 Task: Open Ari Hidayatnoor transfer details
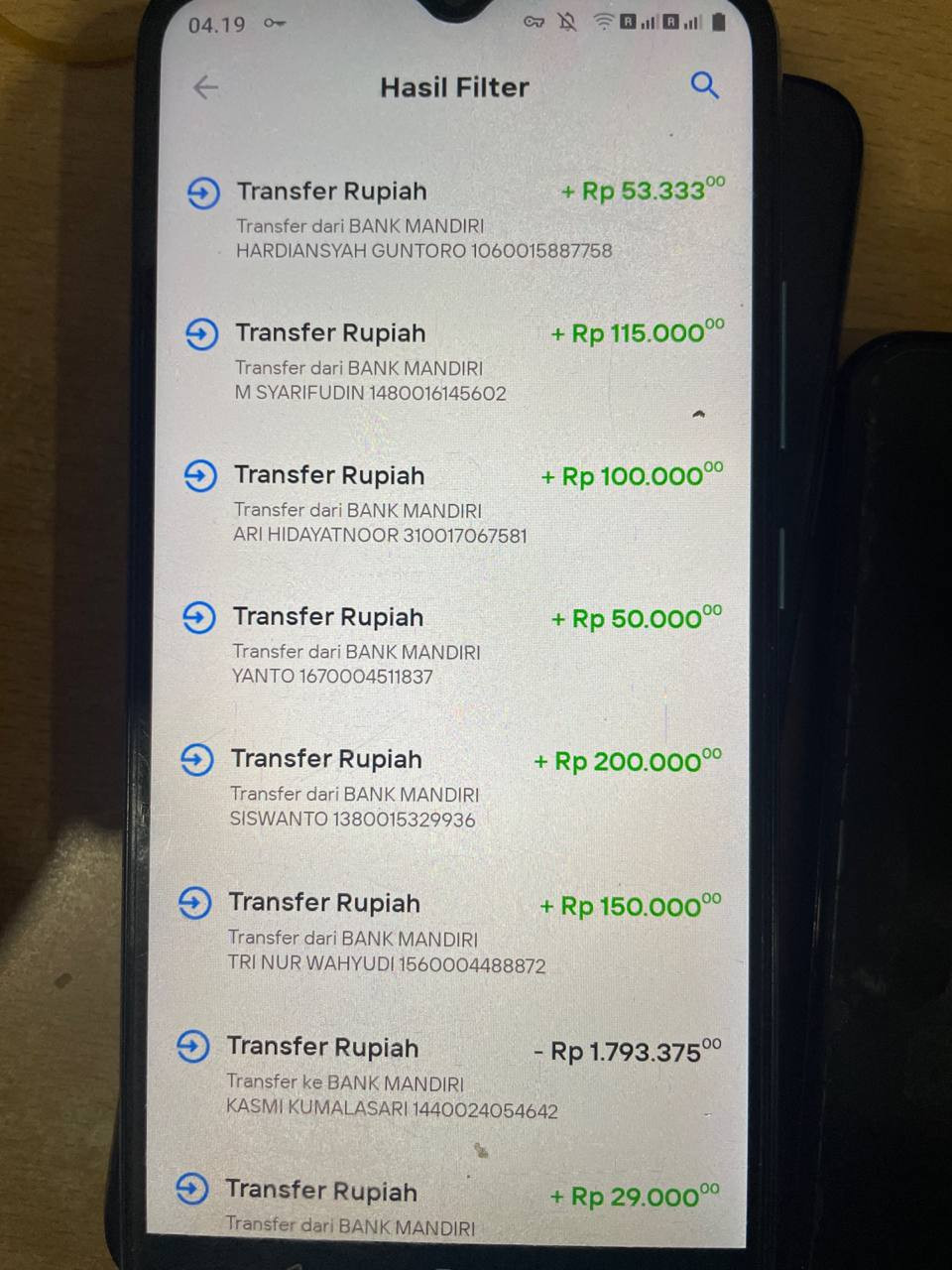(451, 504)
